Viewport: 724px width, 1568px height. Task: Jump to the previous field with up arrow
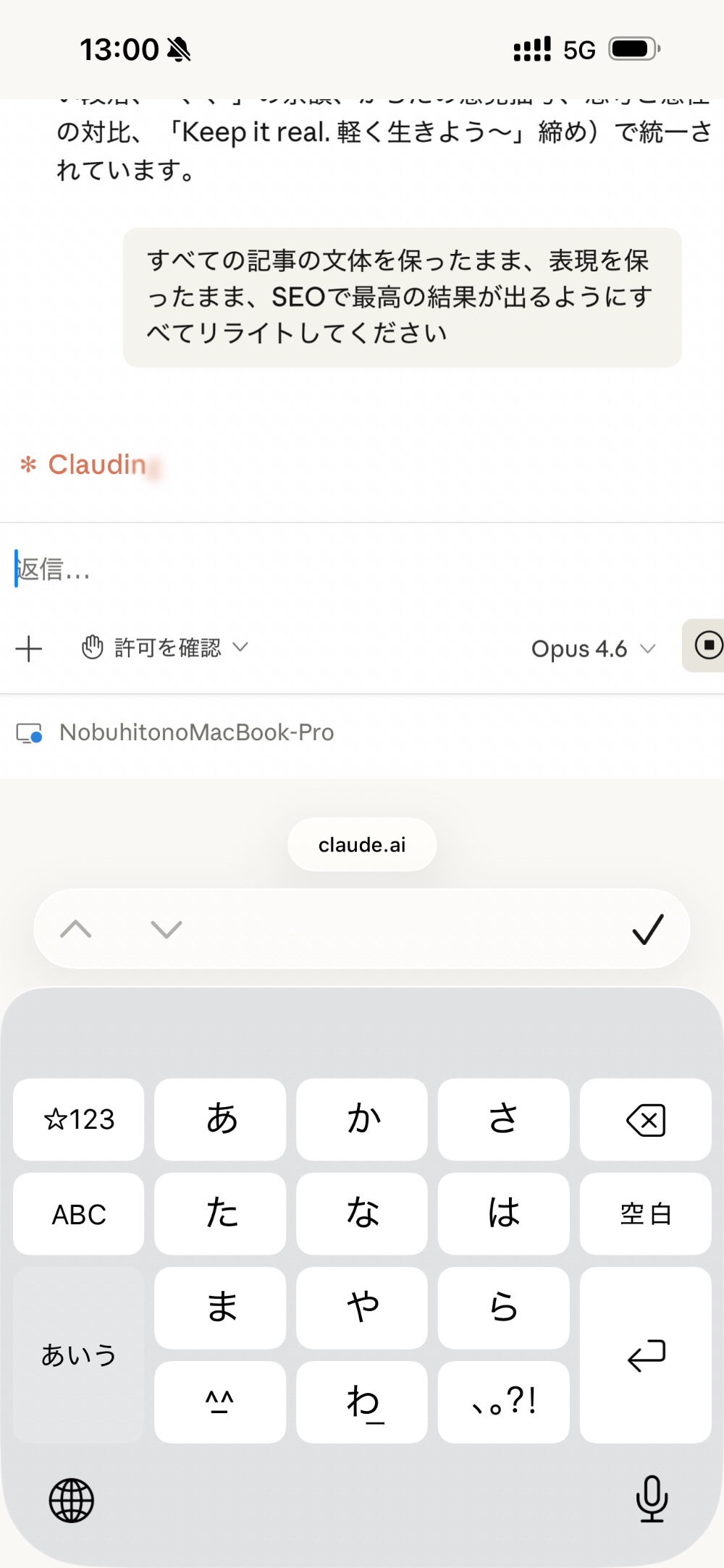point(76,929)
